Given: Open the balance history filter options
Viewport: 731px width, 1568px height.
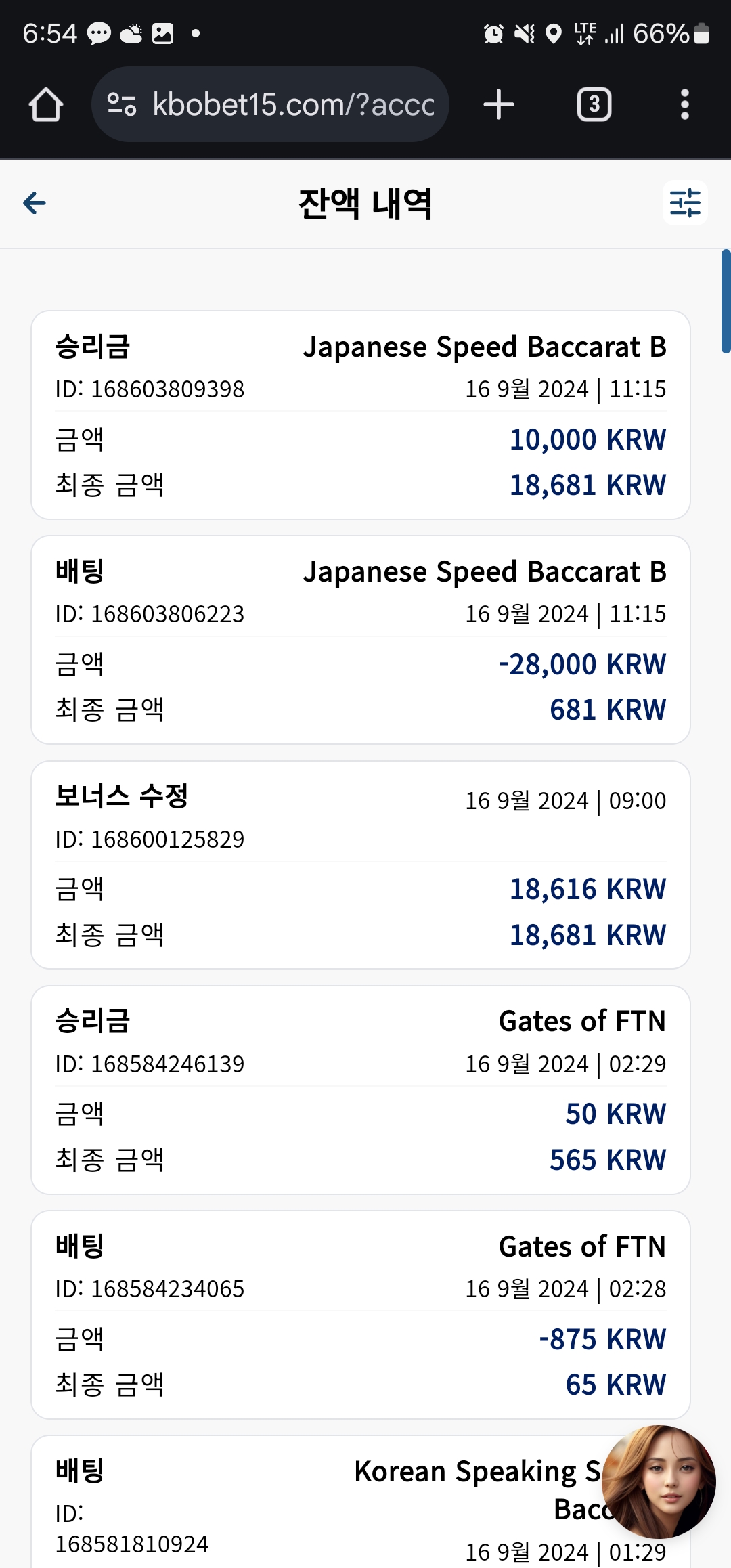Looking at the screenshot, I should (685, 202).
